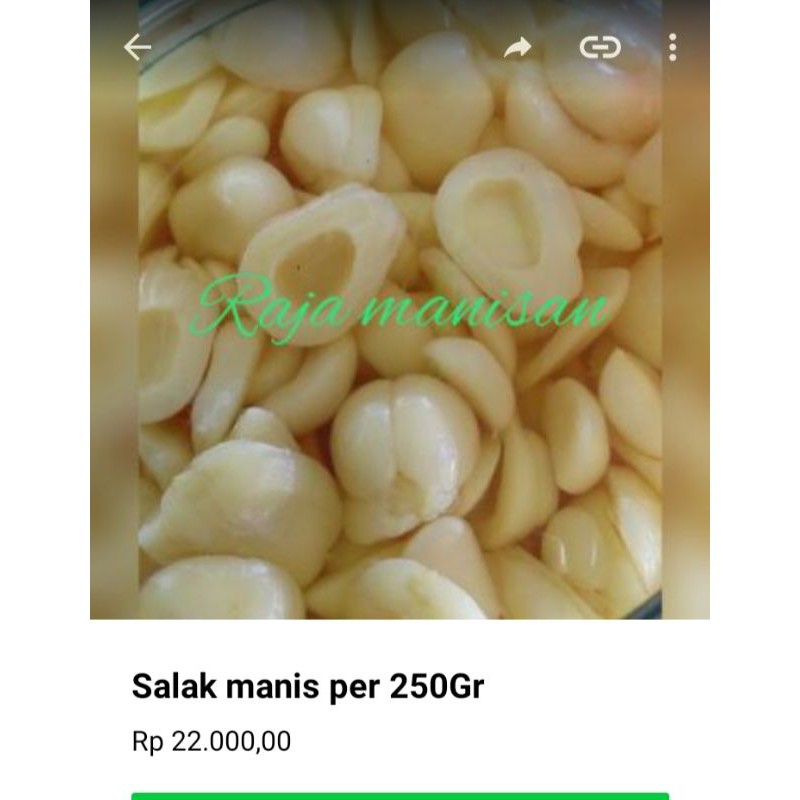Viewport: 800px width, 800px height.
Task: Open the three-dot overflow menu
Action: click(x=672, y=47)
